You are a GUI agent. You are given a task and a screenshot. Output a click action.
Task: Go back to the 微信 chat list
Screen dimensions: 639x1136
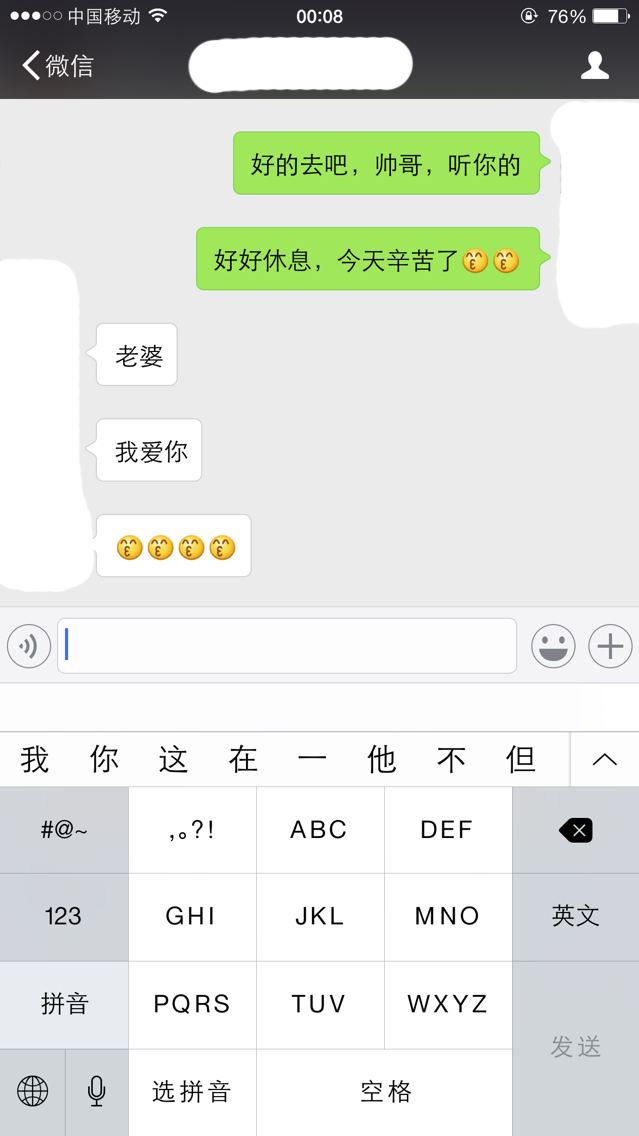coord(57,65)
